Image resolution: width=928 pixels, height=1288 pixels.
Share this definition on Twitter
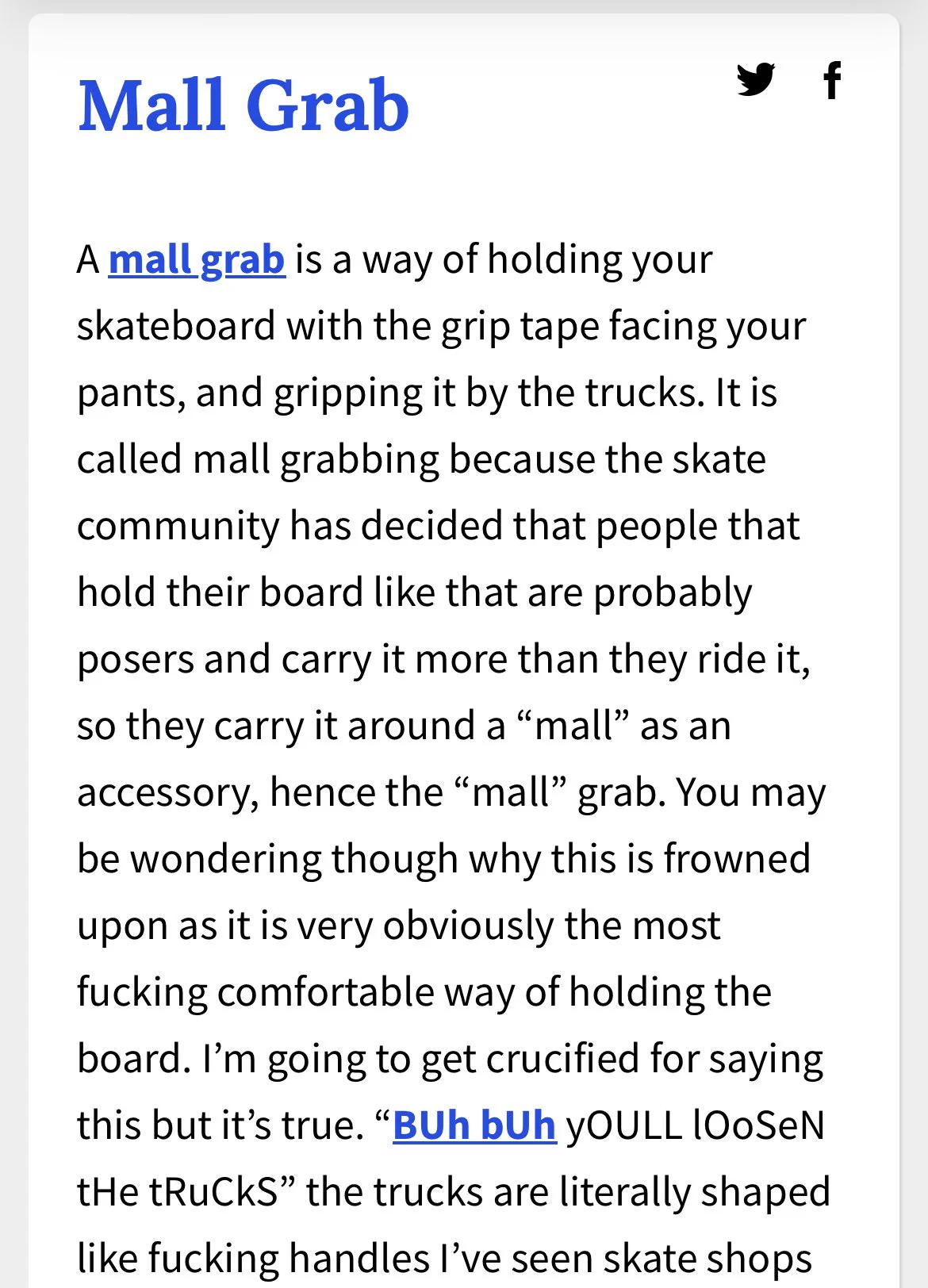(755, 79)
